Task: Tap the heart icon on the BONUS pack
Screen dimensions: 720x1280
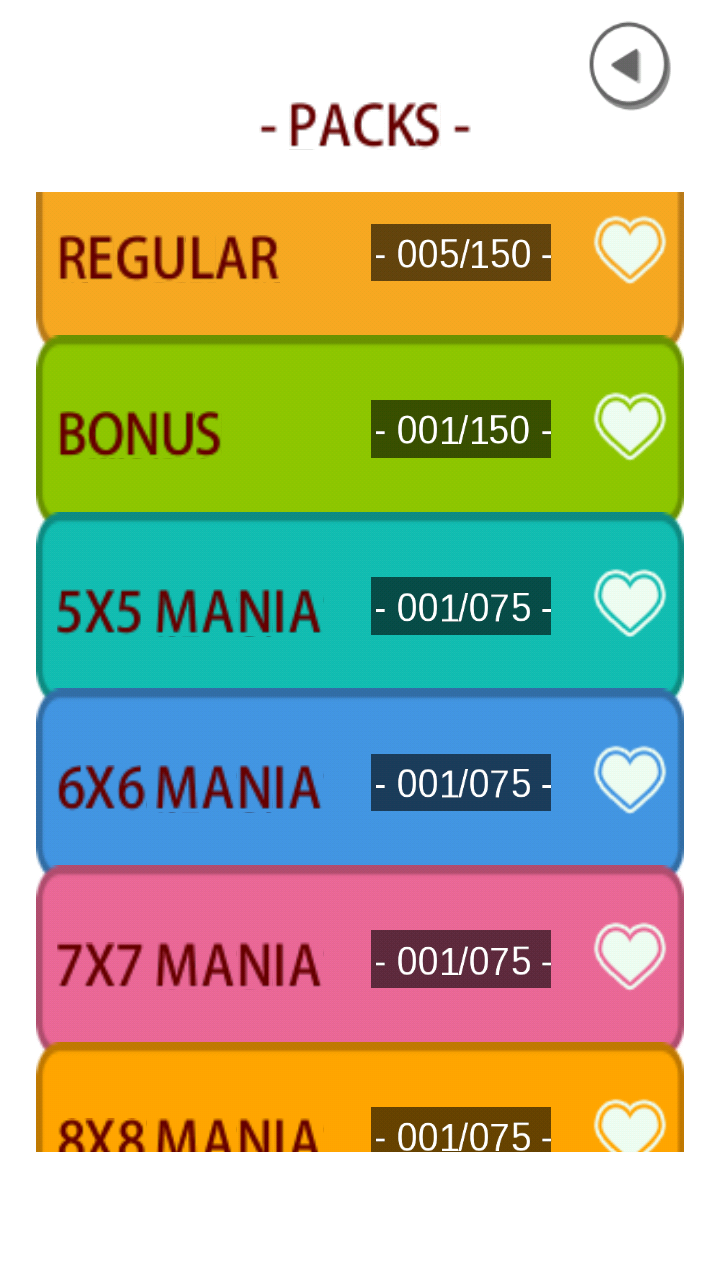Action: [630, 428]
